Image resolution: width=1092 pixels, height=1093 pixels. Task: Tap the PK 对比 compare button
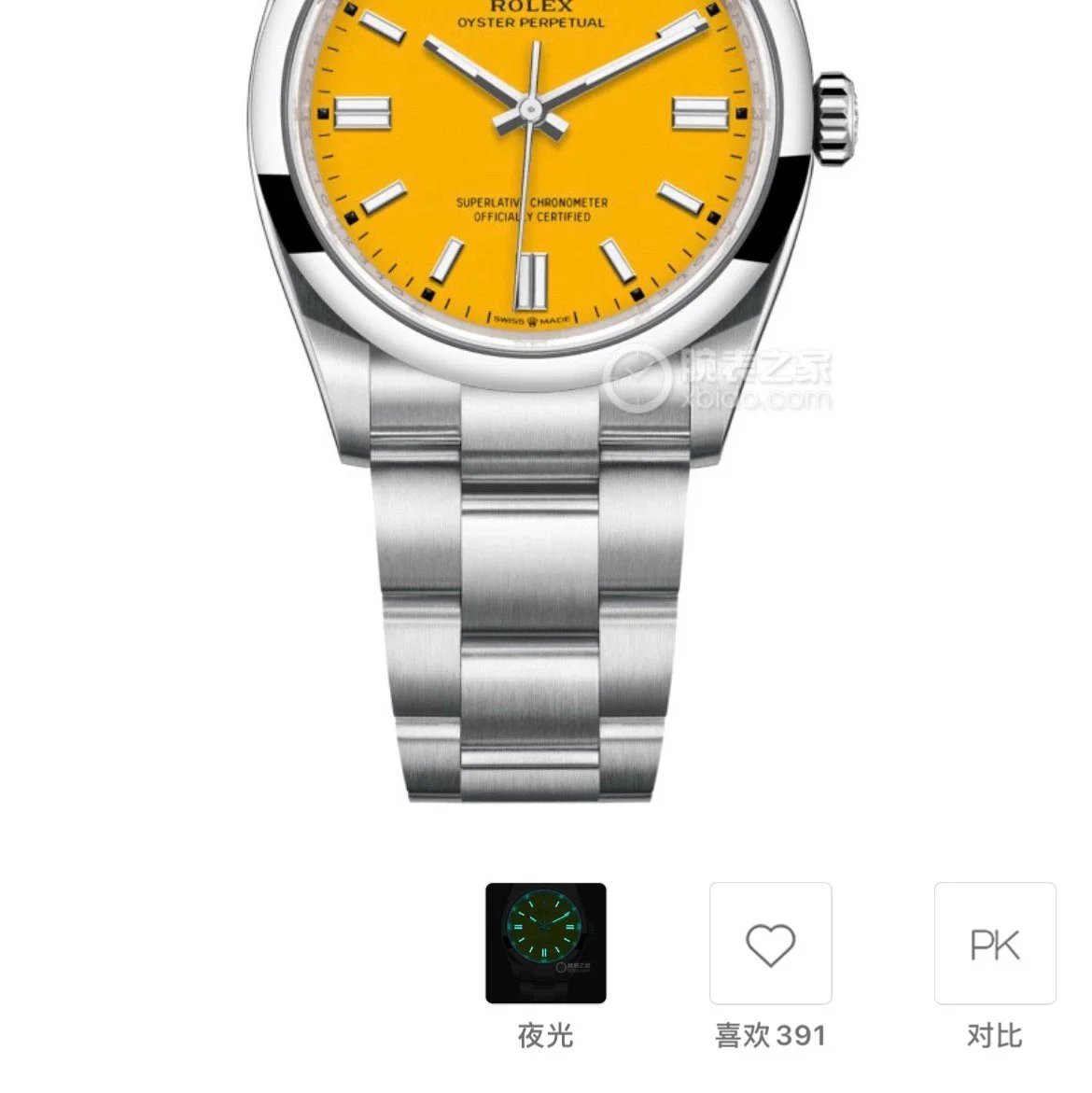click(995, 943)
